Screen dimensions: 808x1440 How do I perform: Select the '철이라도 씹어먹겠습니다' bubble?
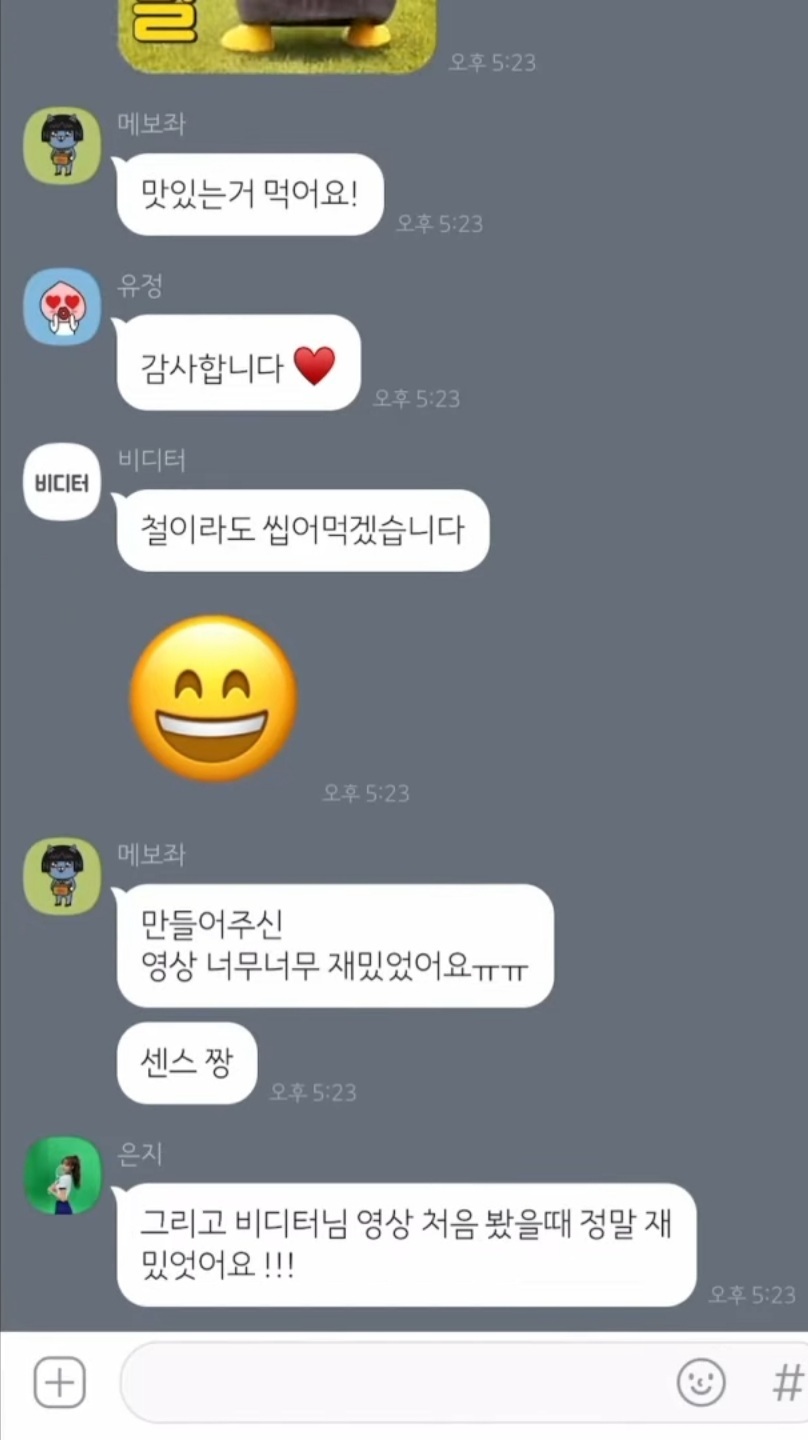[301, 530]
